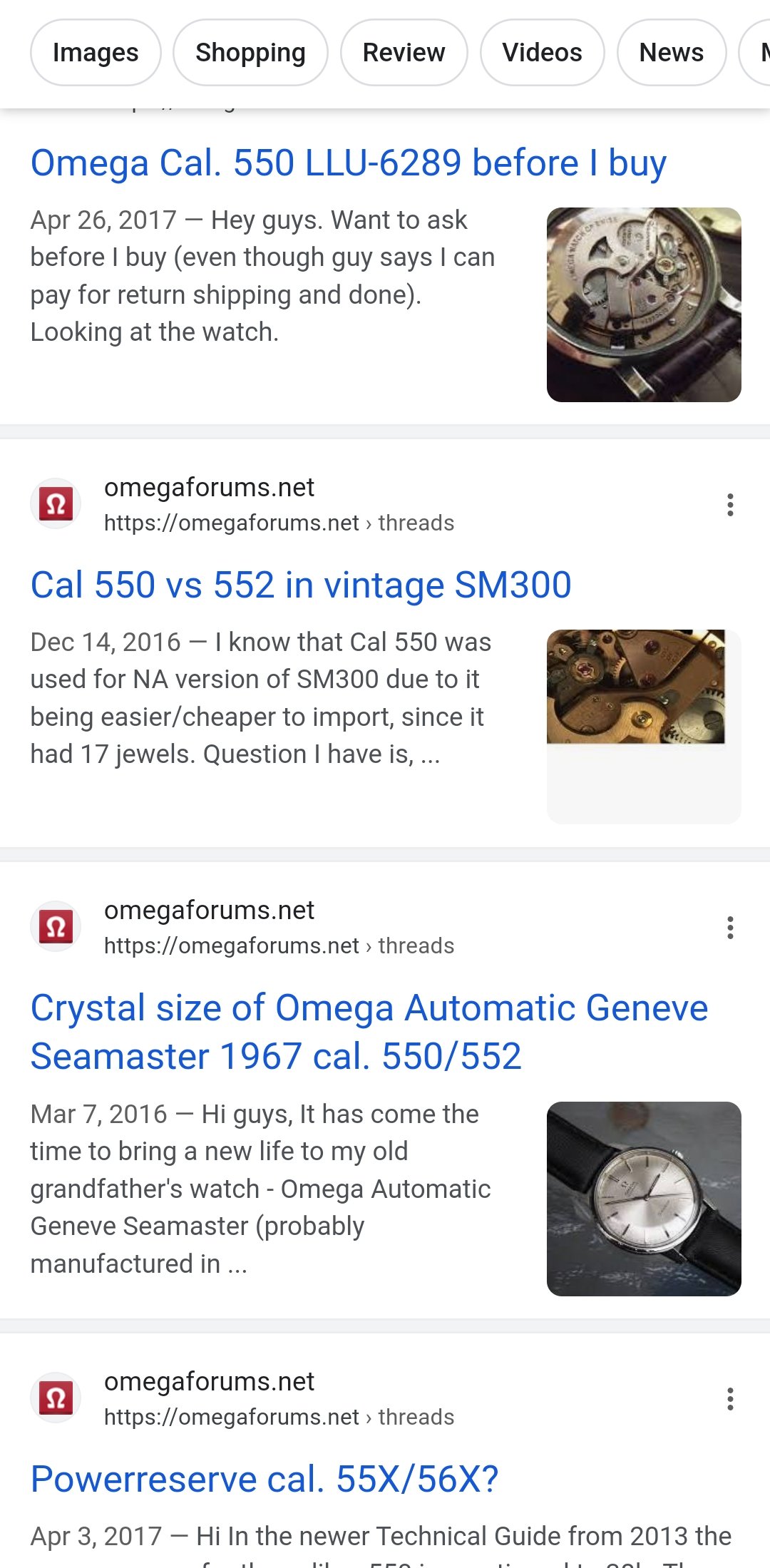The width and height of the screenshot is (770, 1568).
Task: Tap the Geneve Seamaster watch thumbnail
Action: (x=643, y=1199)
